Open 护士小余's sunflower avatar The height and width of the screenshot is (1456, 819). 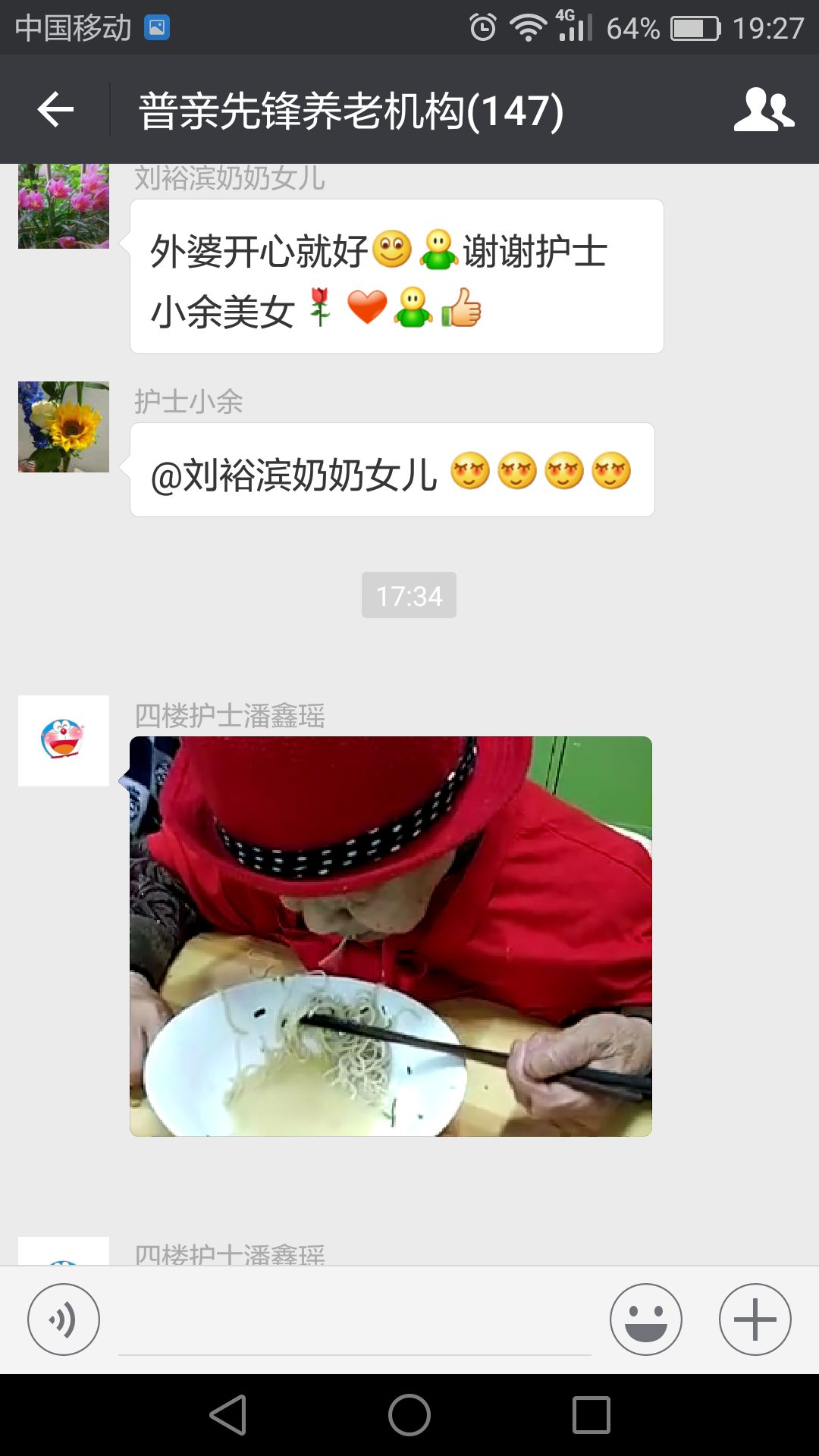click(64, 427)
